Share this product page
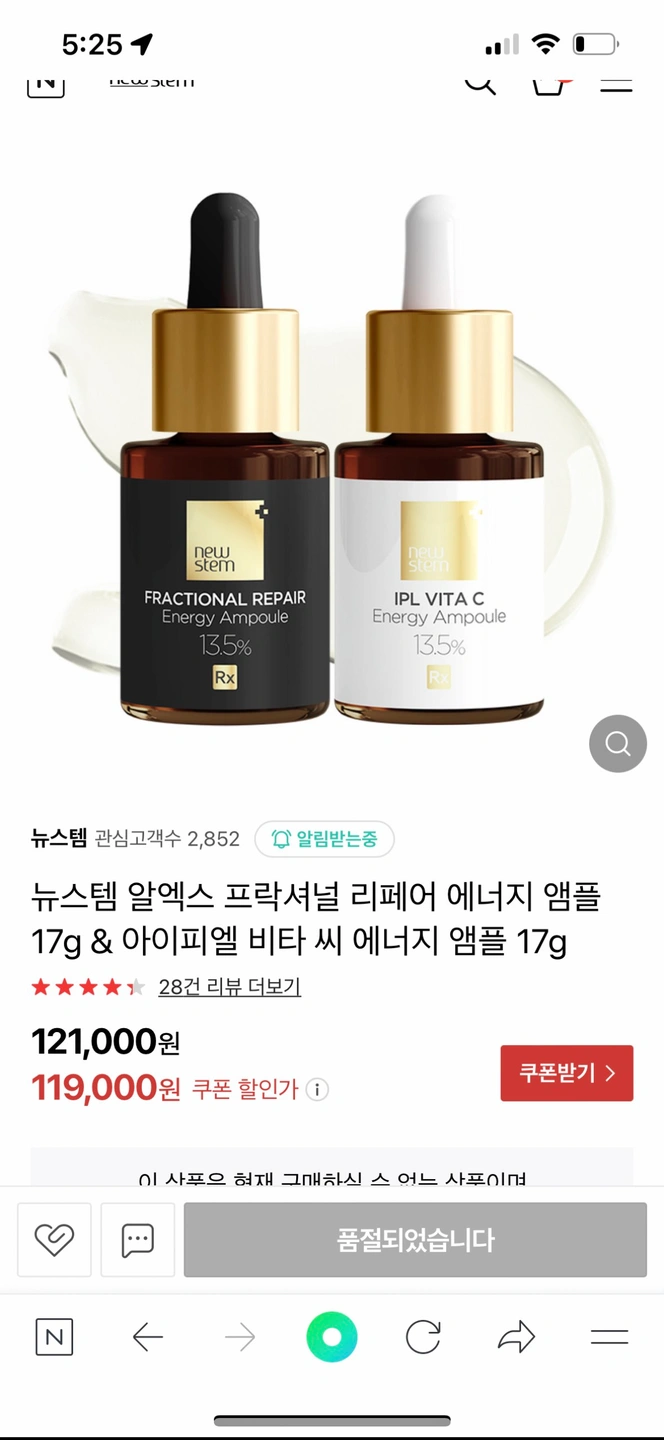The height and width of the screenshot is (1440, 664). tap(516, 1337)
